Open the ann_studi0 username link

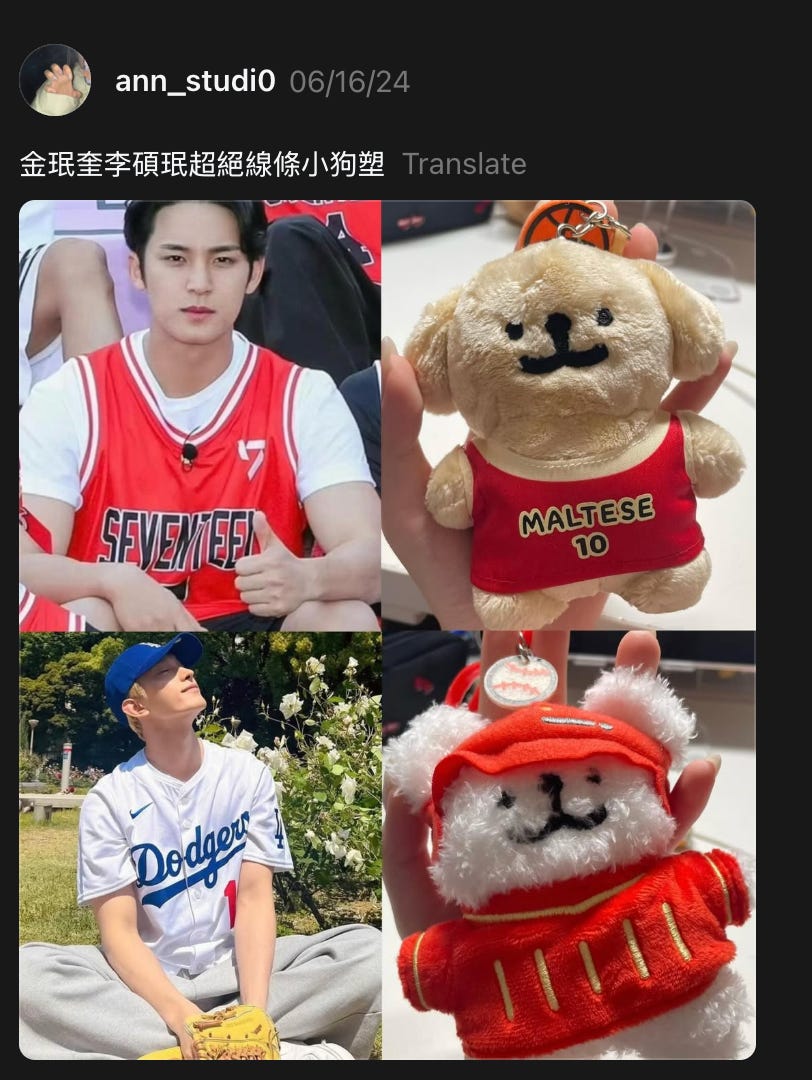195,81
